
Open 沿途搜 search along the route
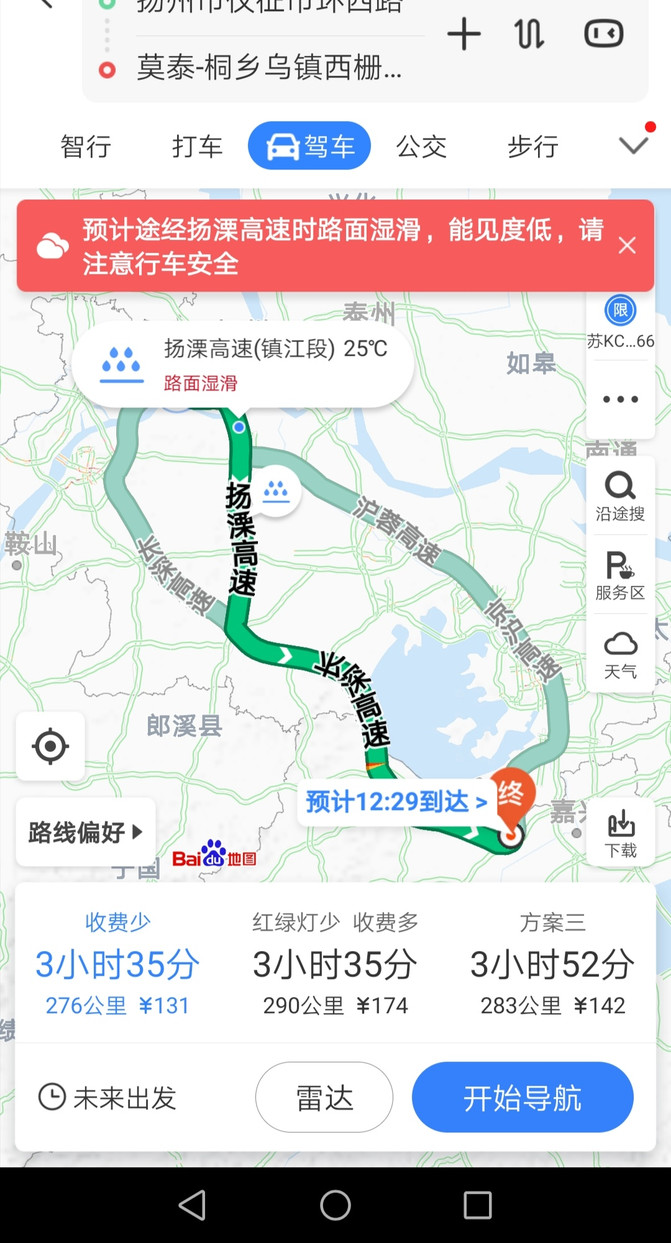point(620,497)
